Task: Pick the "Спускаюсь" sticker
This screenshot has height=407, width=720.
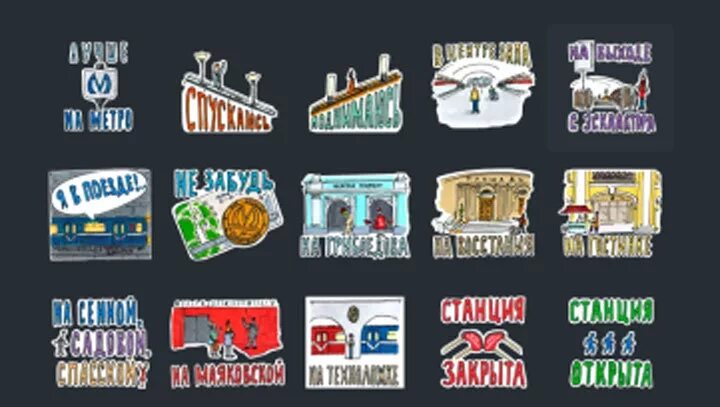Action: pyautogui.click(x=226, y=93)
